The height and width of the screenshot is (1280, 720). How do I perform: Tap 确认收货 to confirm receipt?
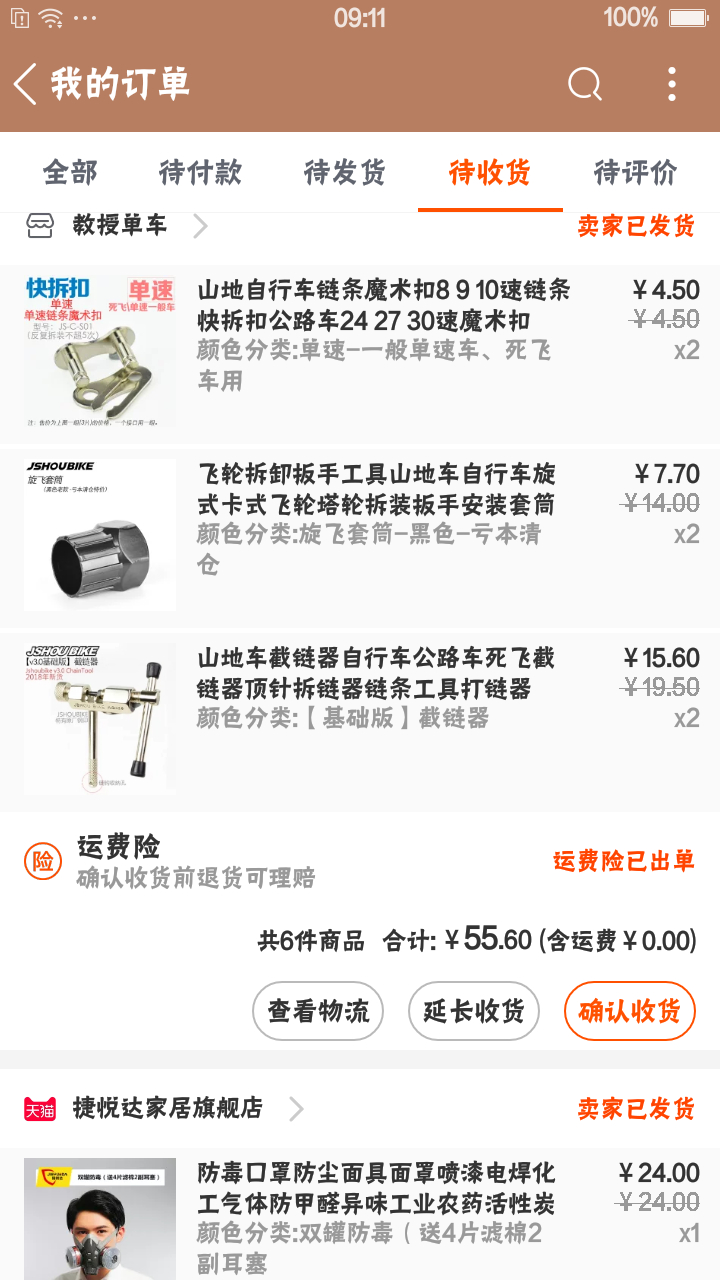pyautogui.click(x=629, y=1011)
